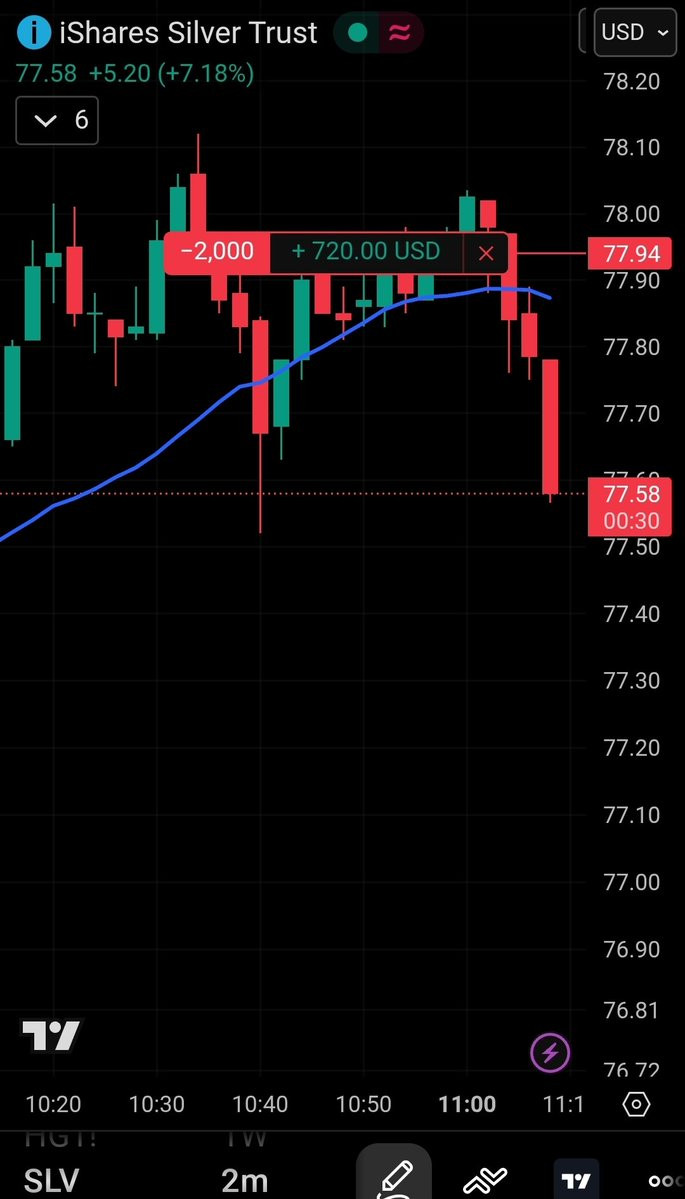685x1199 pixels.
Task: Open the chart settings hexagon icon
Action: (637, 1104)
